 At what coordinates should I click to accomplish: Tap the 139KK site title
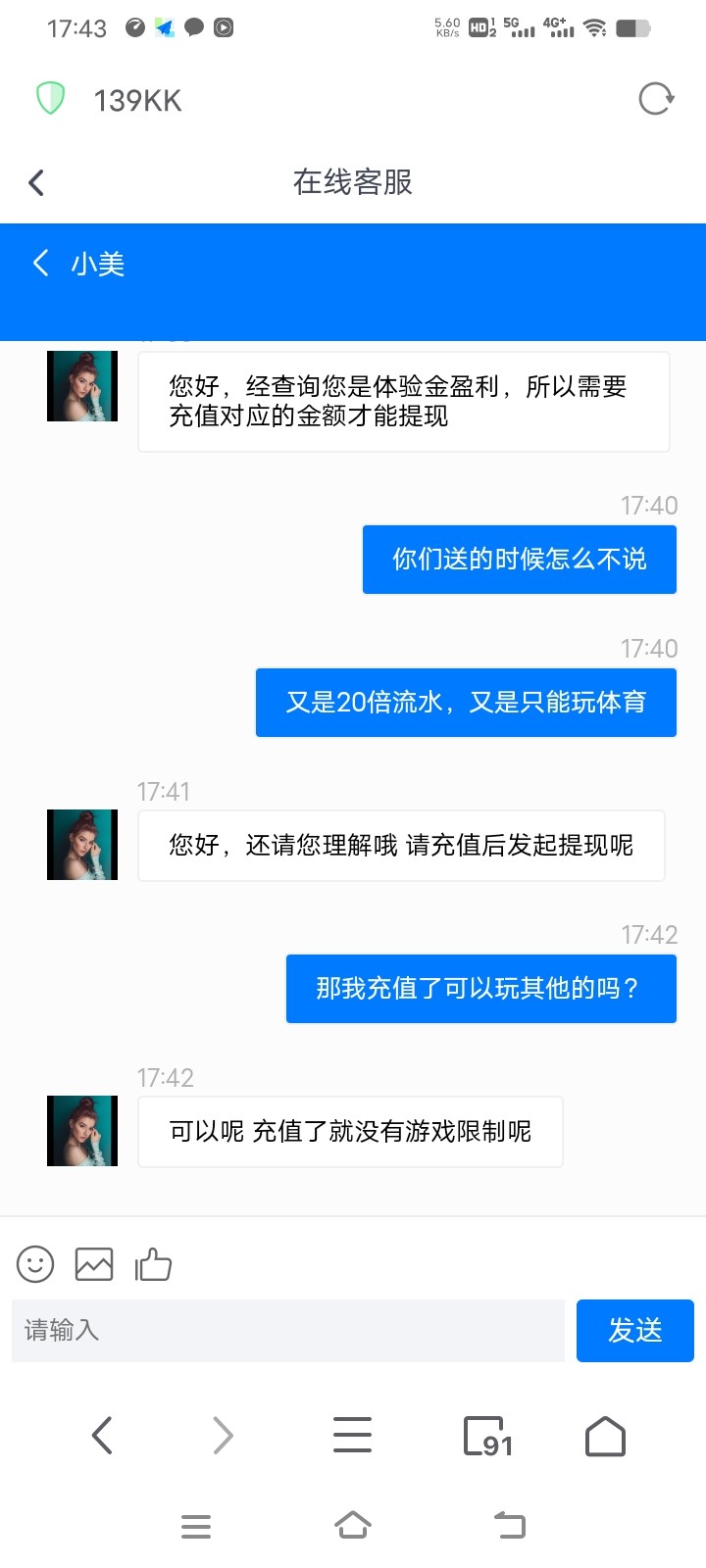[x=137, y=98]
